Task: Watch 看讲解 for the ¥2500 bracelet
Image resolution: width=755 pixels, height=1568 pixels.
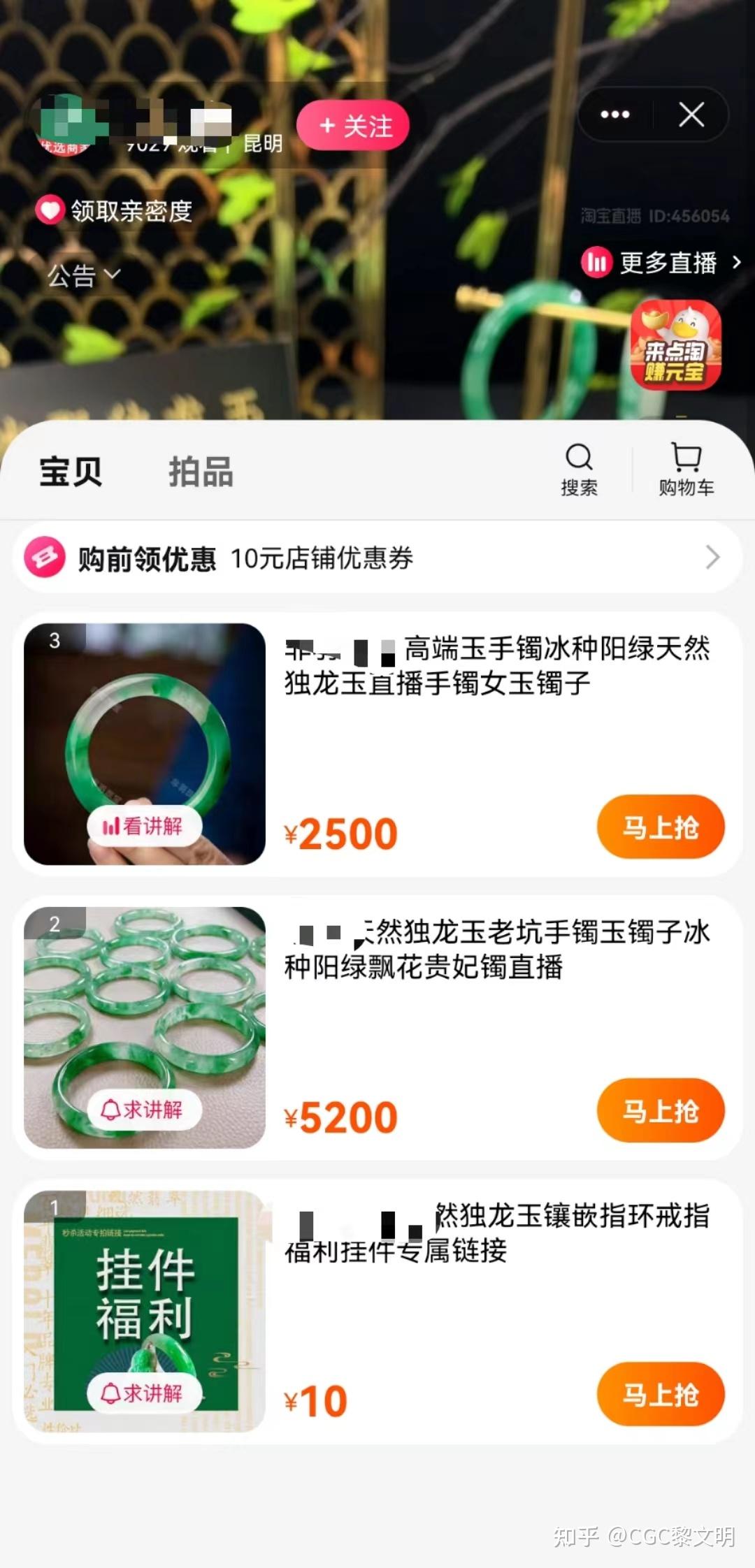Action: (144, 826)
